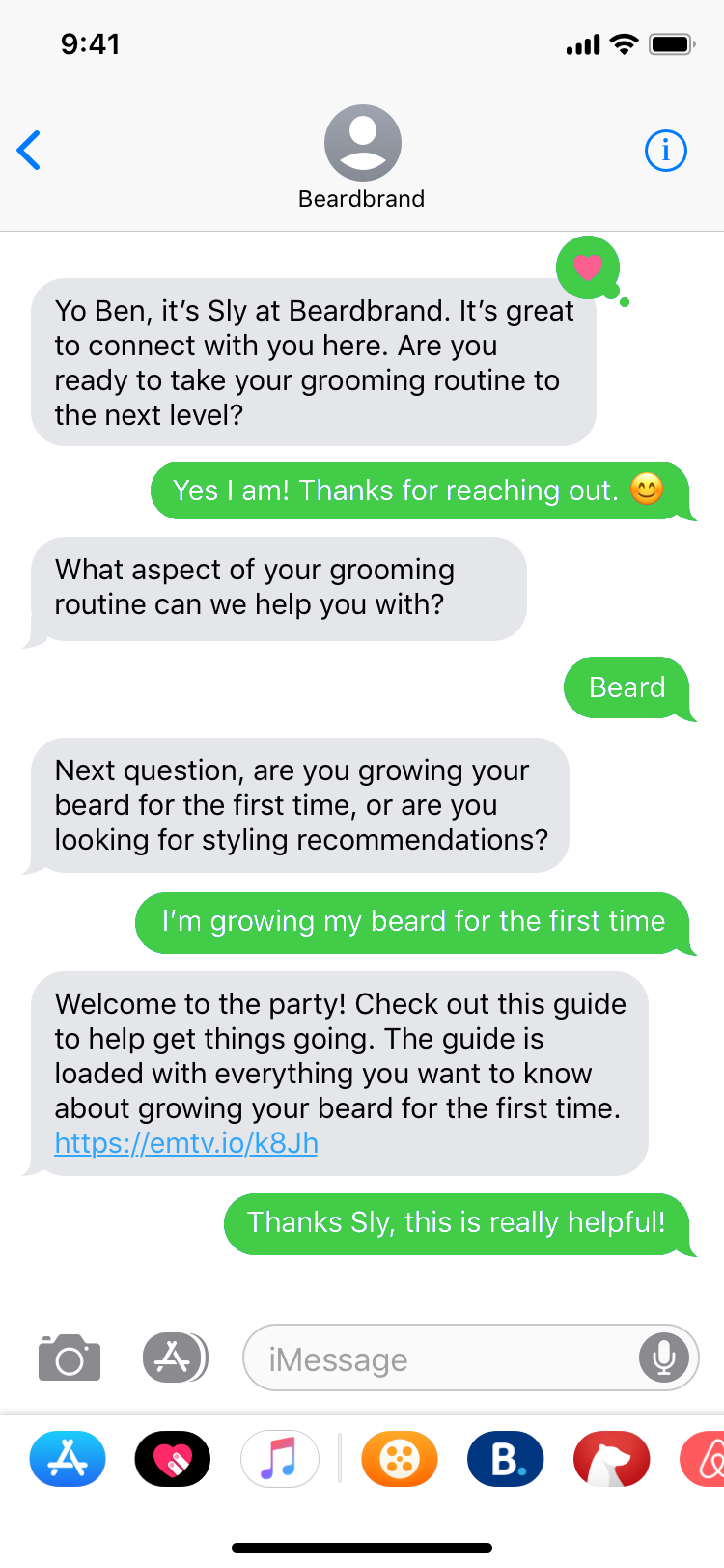Open the App Store iMessage app
Viewport: 724px width, 1568px height.
click(68, 1458)
